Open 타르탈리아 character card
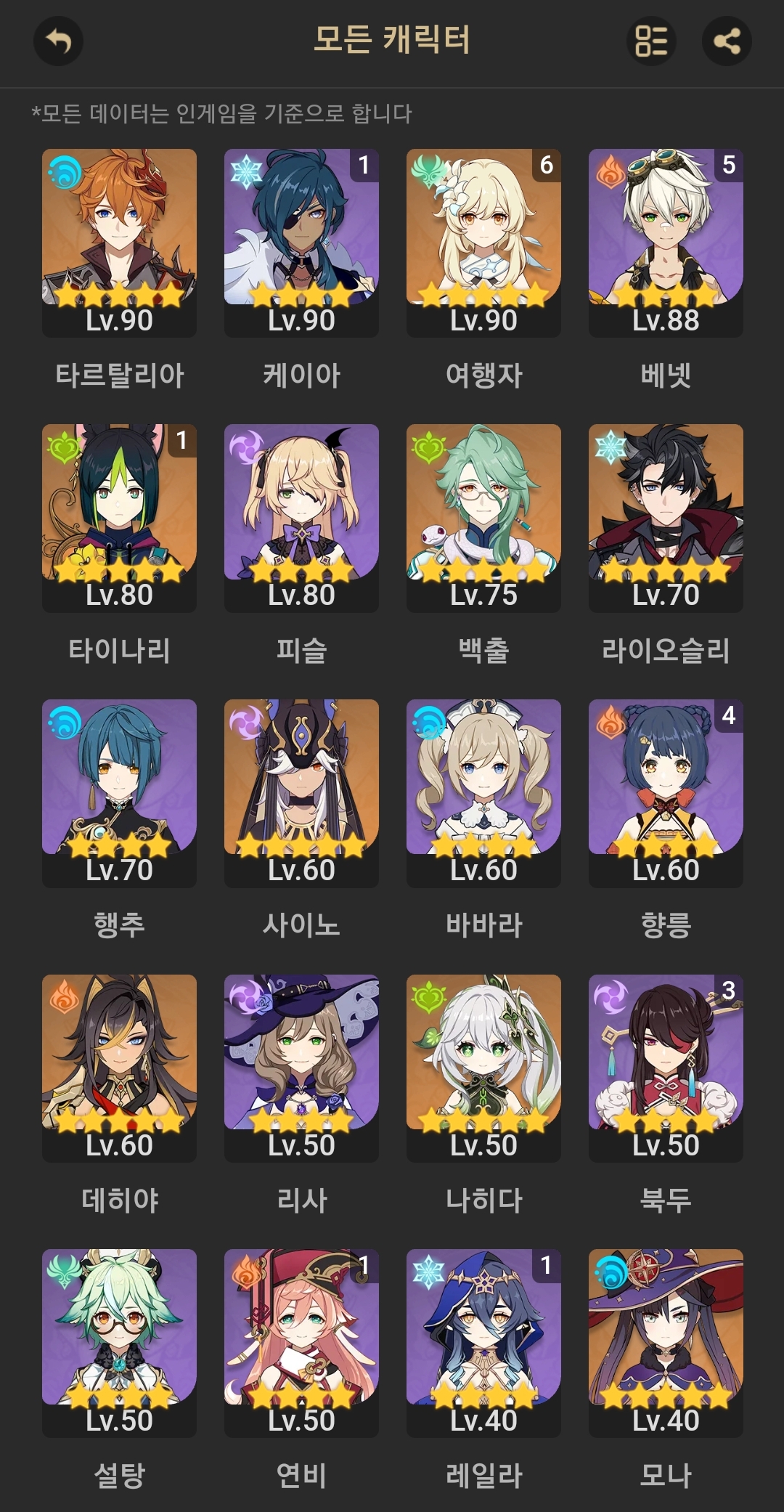Screen dimensions: 784x1512 click(x=119, y=243)
